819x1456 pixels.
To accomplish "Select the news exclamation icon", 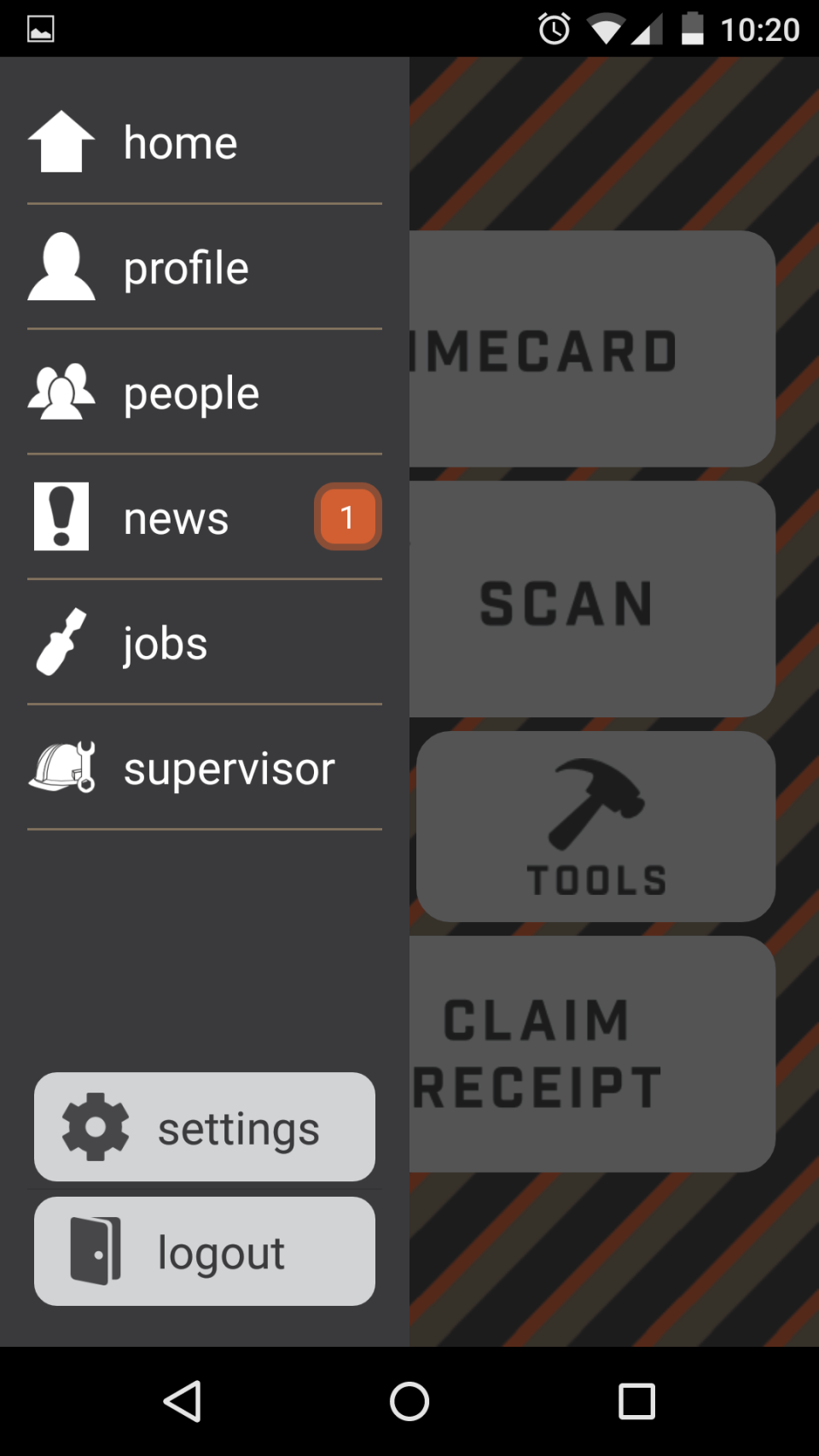I will 61,517.
